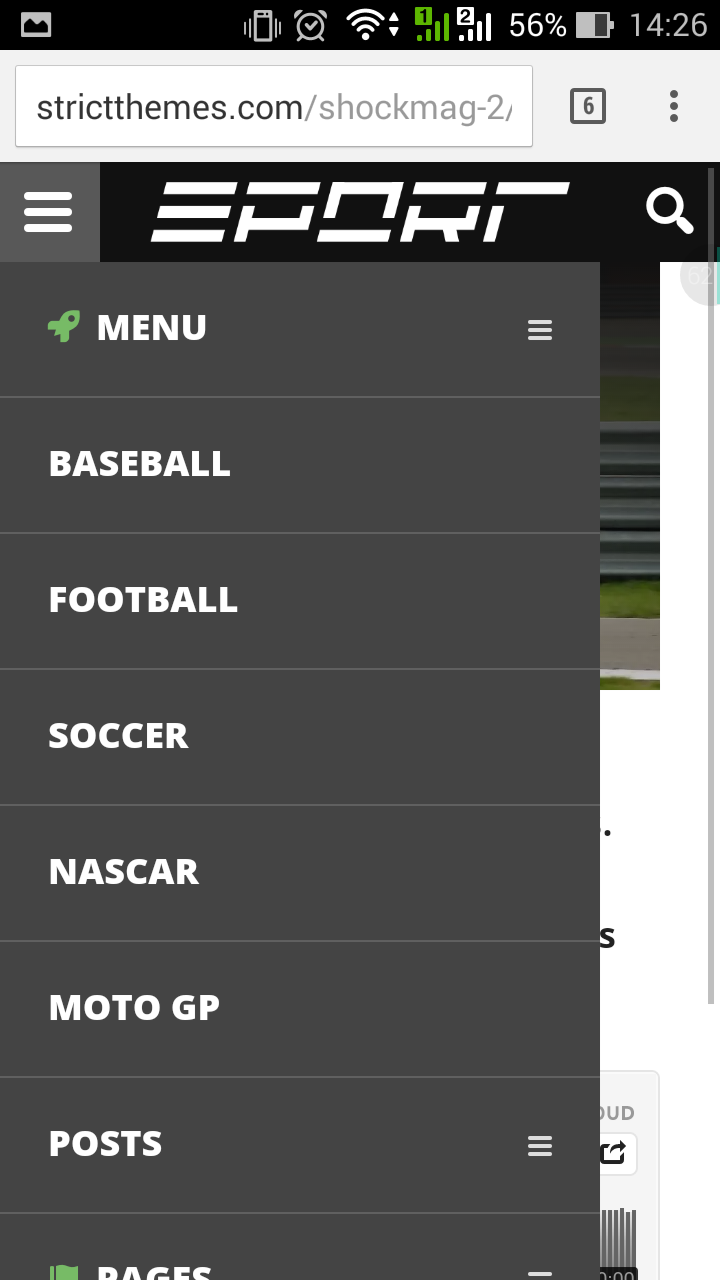This screenshot has width=720, height=1280.
Task: Open Chrome overflow menu
Action: 674,106
